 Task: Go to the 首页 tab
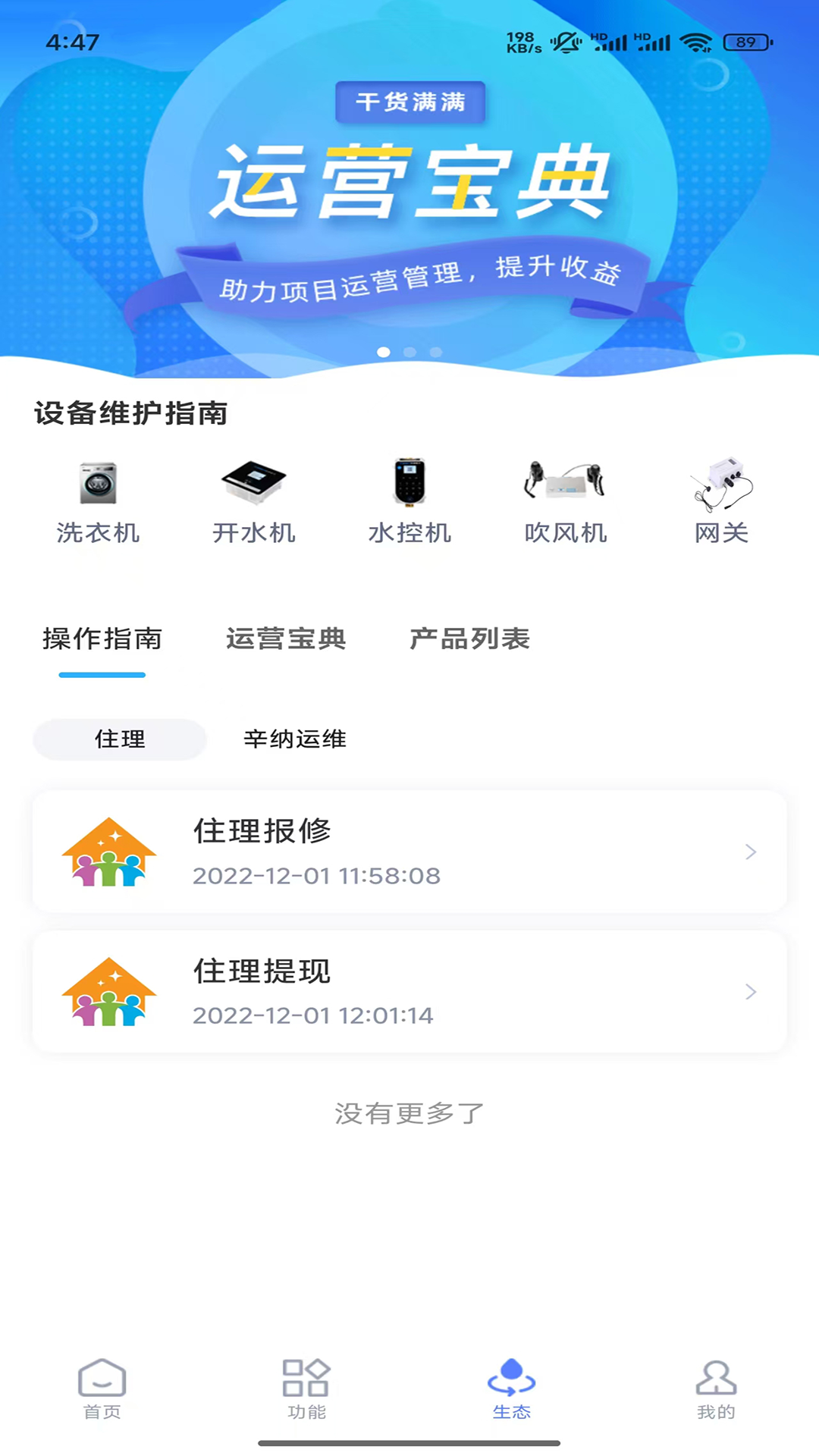tap(102, 1389)
